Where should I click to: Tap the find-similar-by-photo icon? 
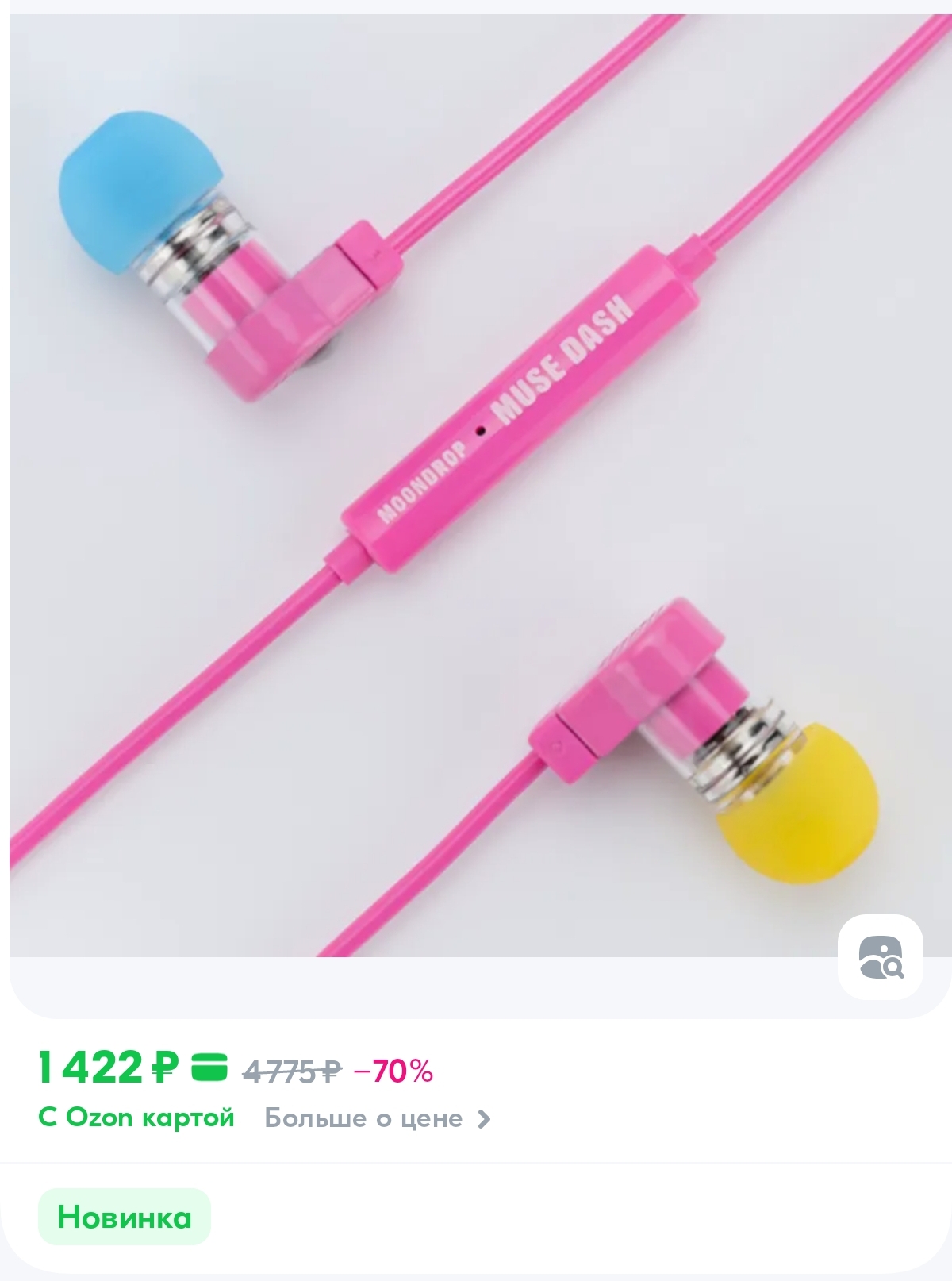[881, 957]
